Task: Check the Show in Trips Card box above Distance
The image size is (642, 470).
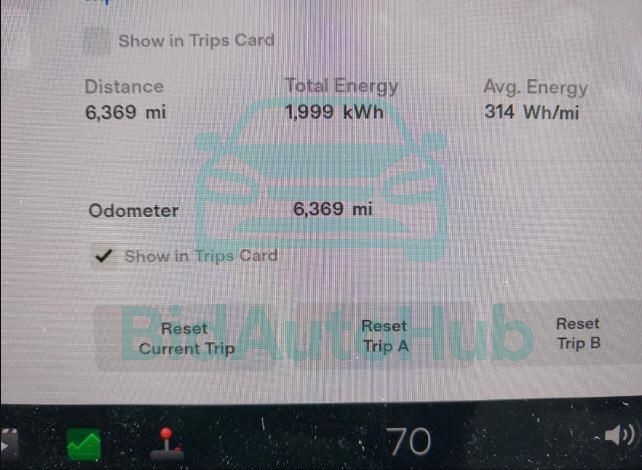Action: click(x=97, y=41)
